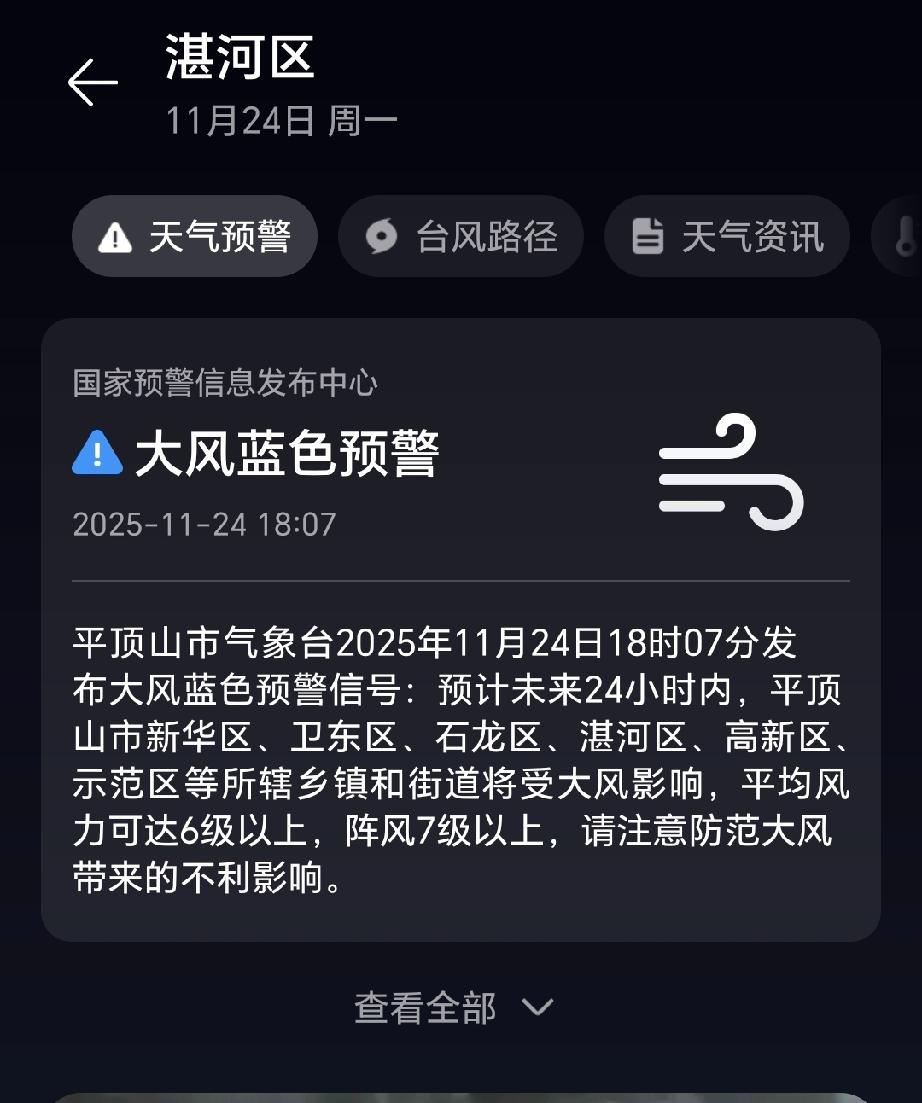Open the partially visible thermometer tab
The height and width of the screenshot is (1103, 922).
point(906,236)
